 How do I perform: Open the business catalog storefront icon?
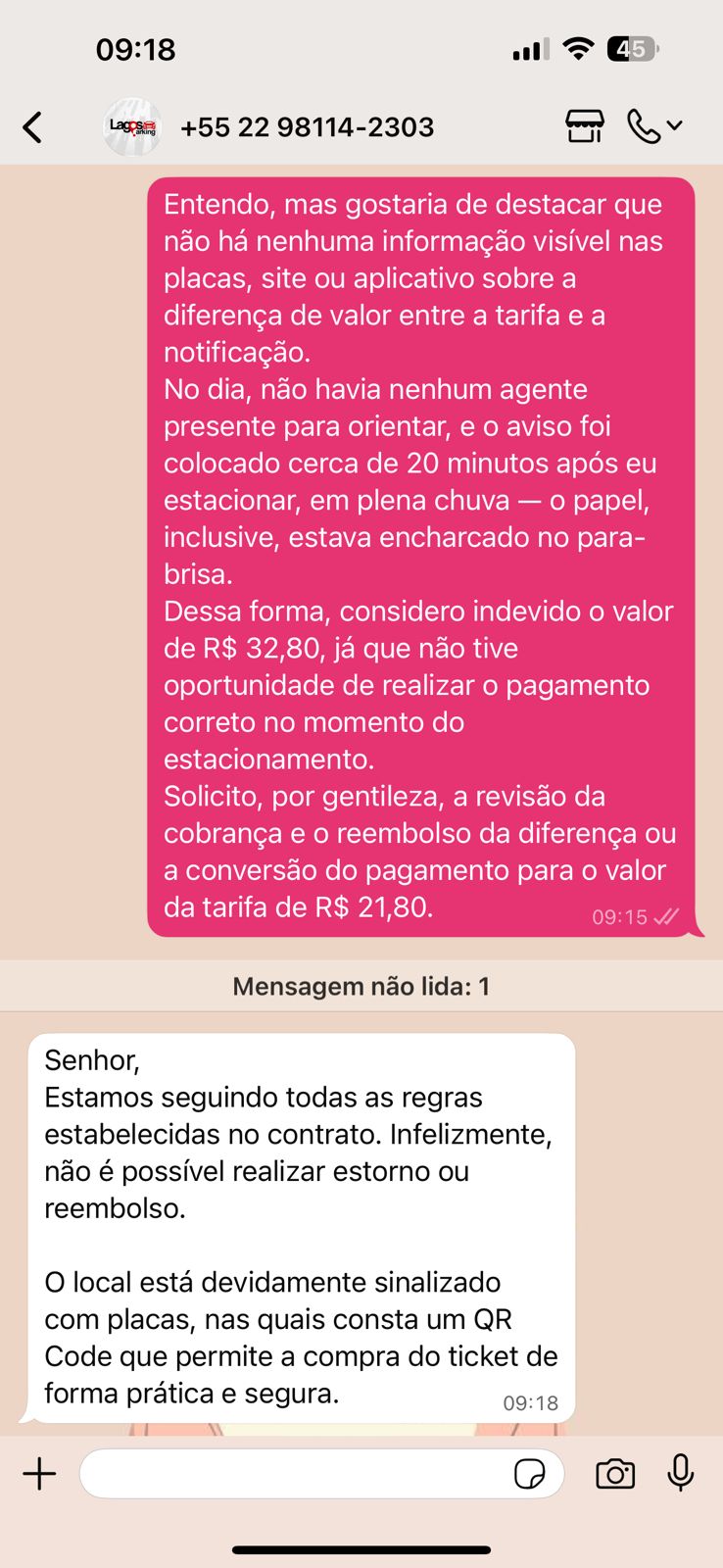585,126
